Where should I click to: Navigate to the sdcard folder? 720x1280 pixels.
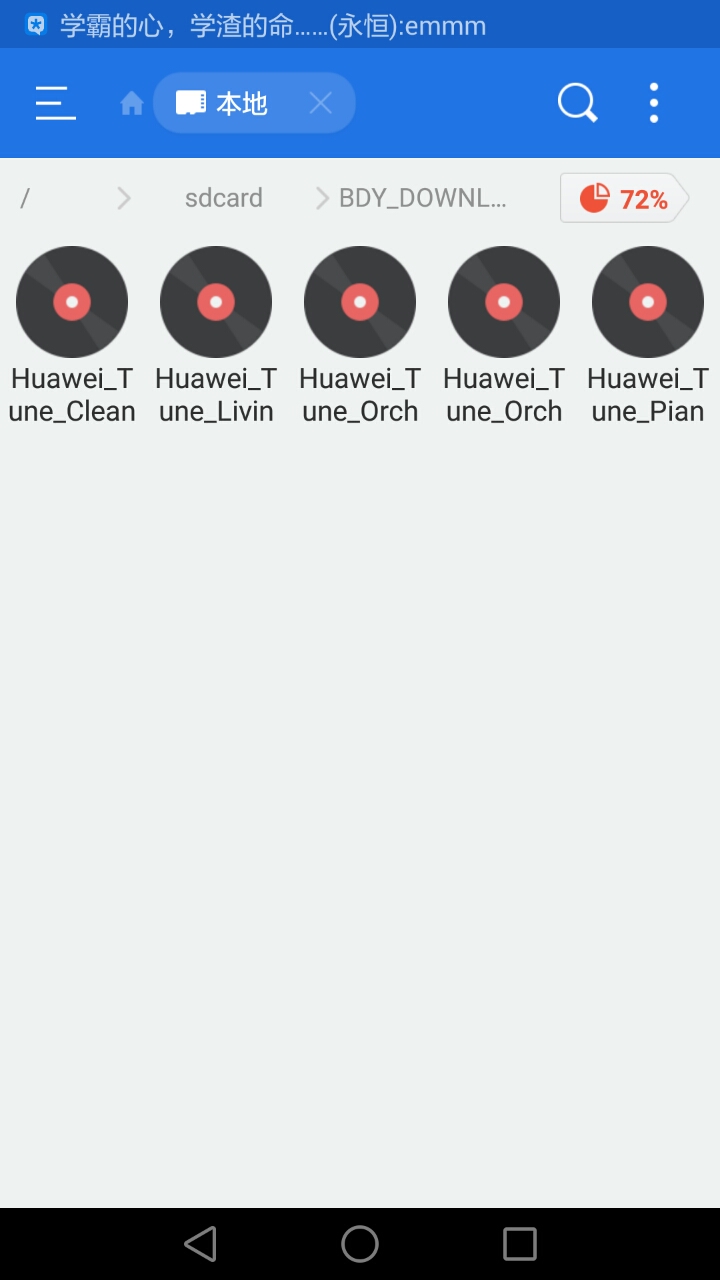point(223,198)
